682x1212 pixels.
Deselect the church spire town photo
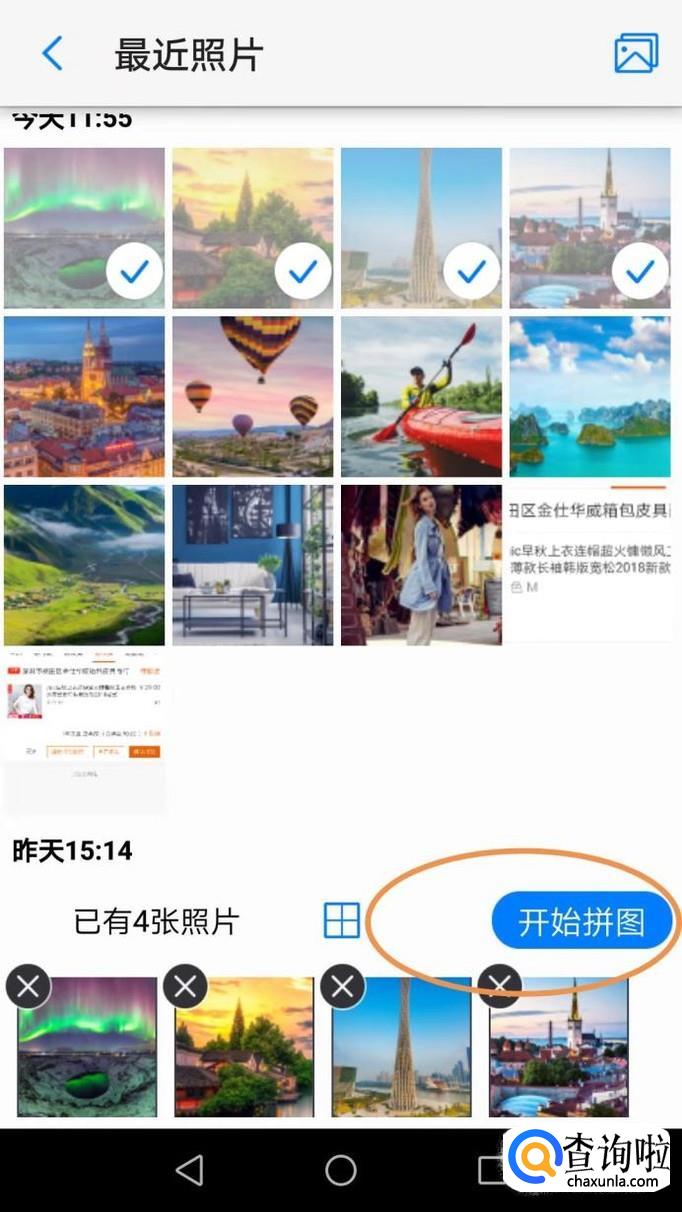pos(640,270)
